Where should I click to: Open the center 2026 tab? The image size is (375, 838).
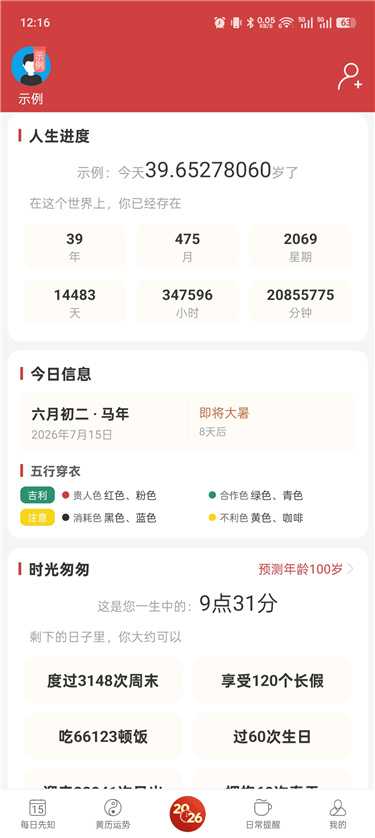click(188, 813)
